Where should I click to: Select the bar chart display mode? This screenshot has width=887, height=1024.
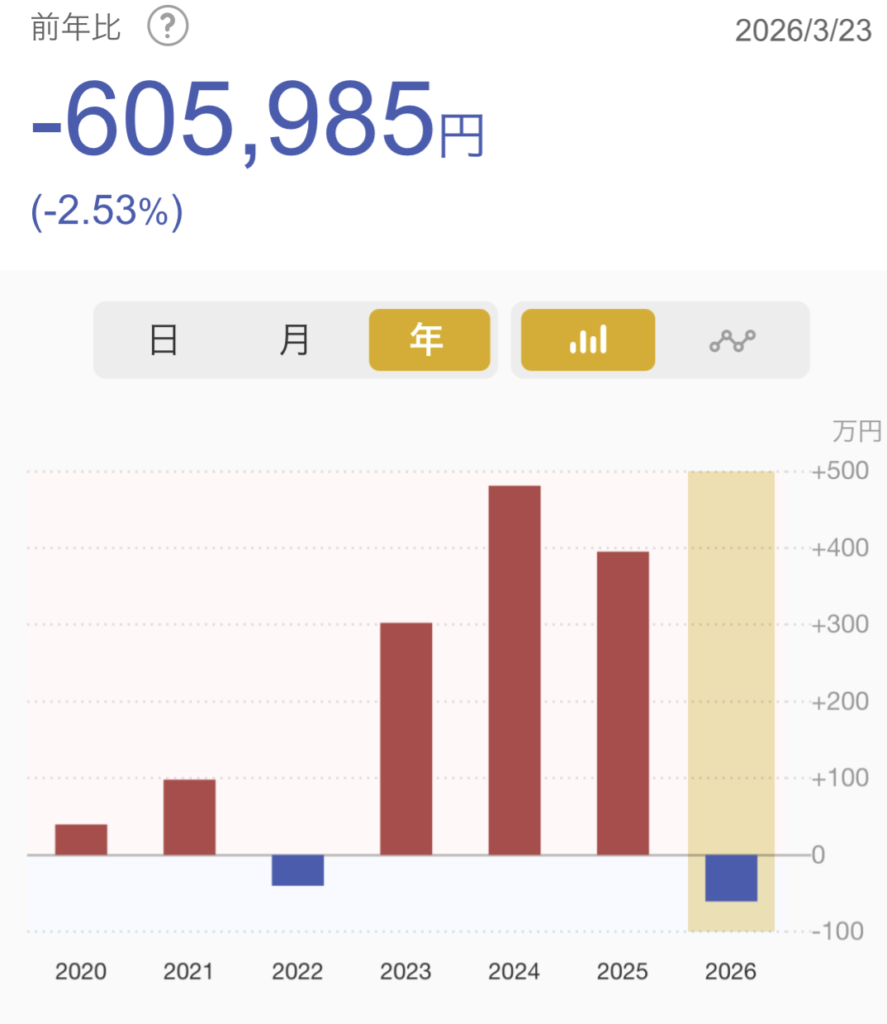588,340
